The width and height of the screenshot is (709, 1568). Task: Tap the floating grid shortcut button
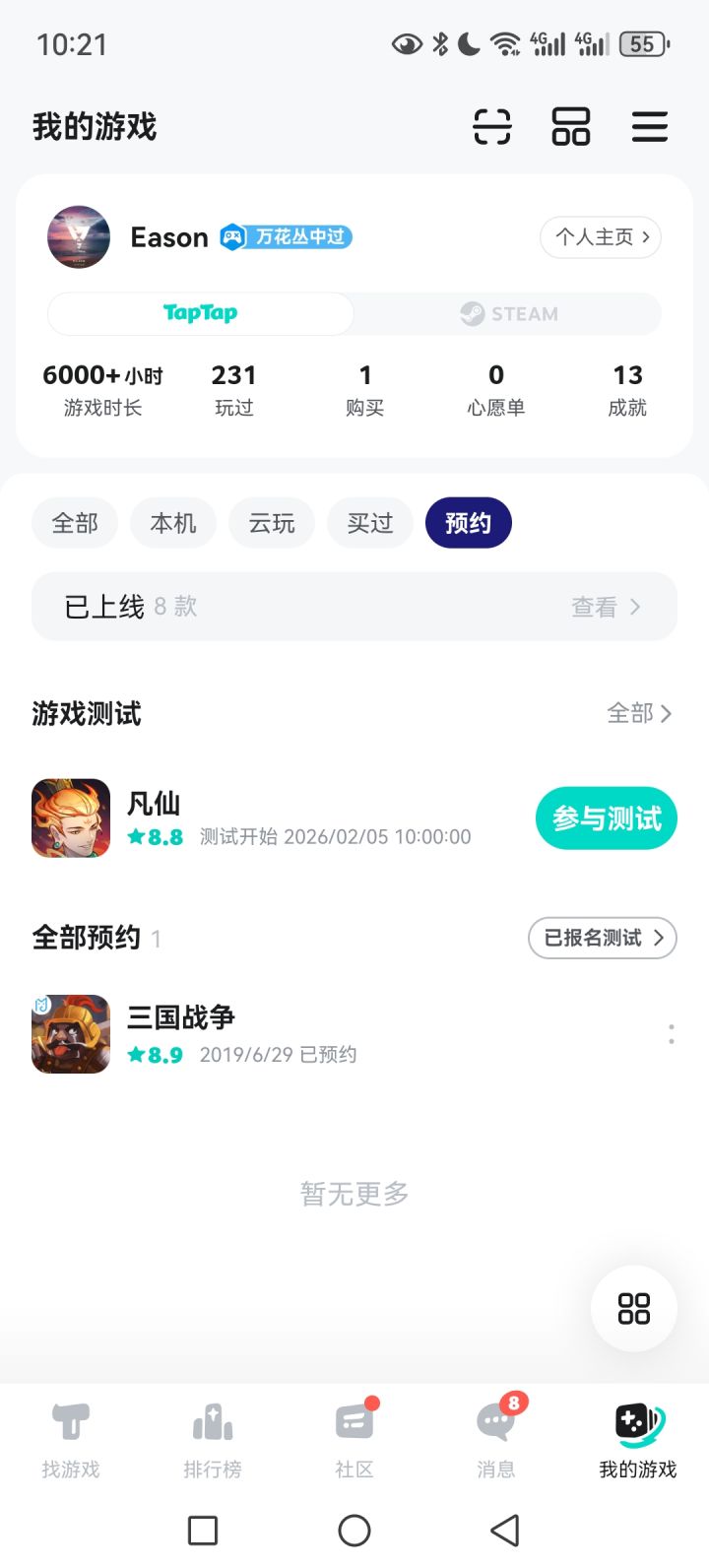(x=633, y=1308)
